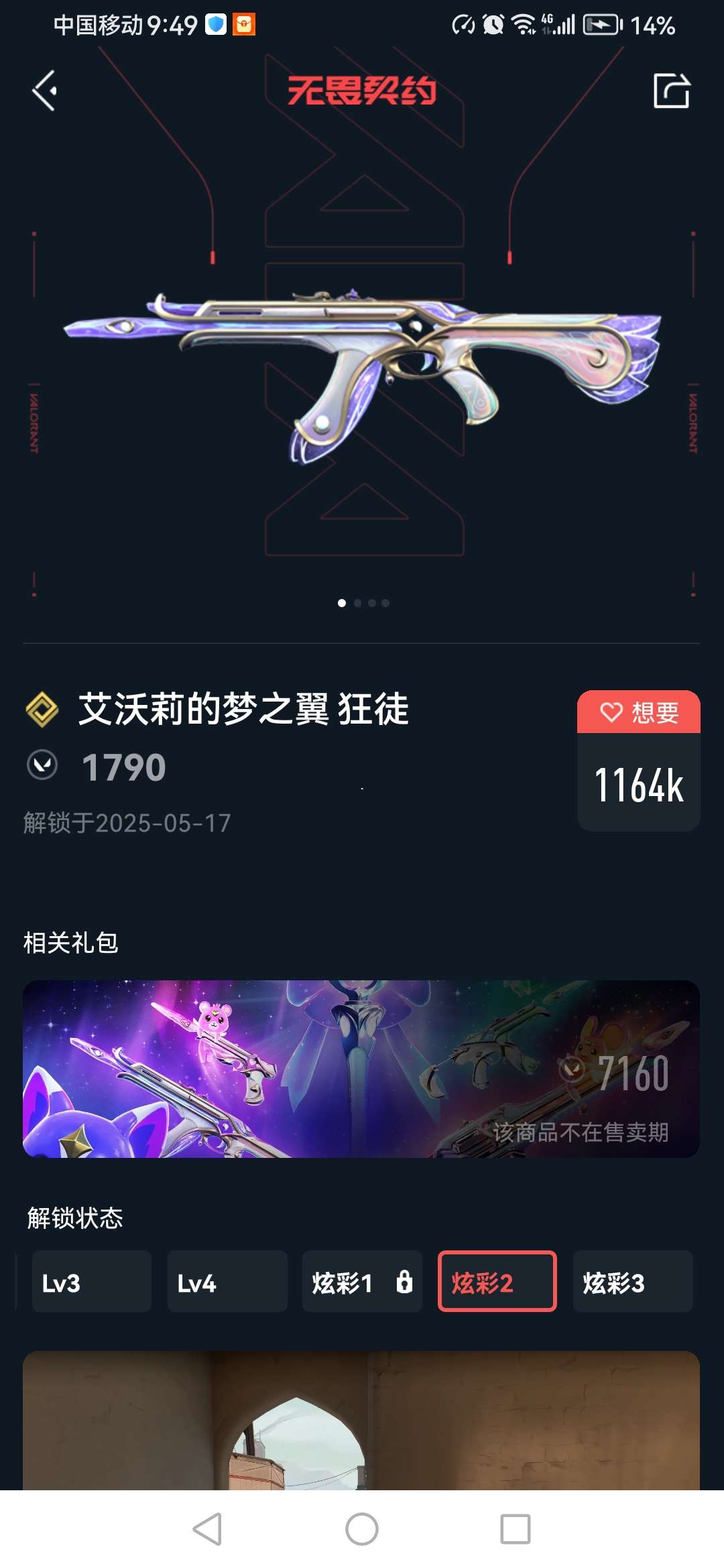
Task: Open recent apps from navigation bar
Action: coord(515,1529)
